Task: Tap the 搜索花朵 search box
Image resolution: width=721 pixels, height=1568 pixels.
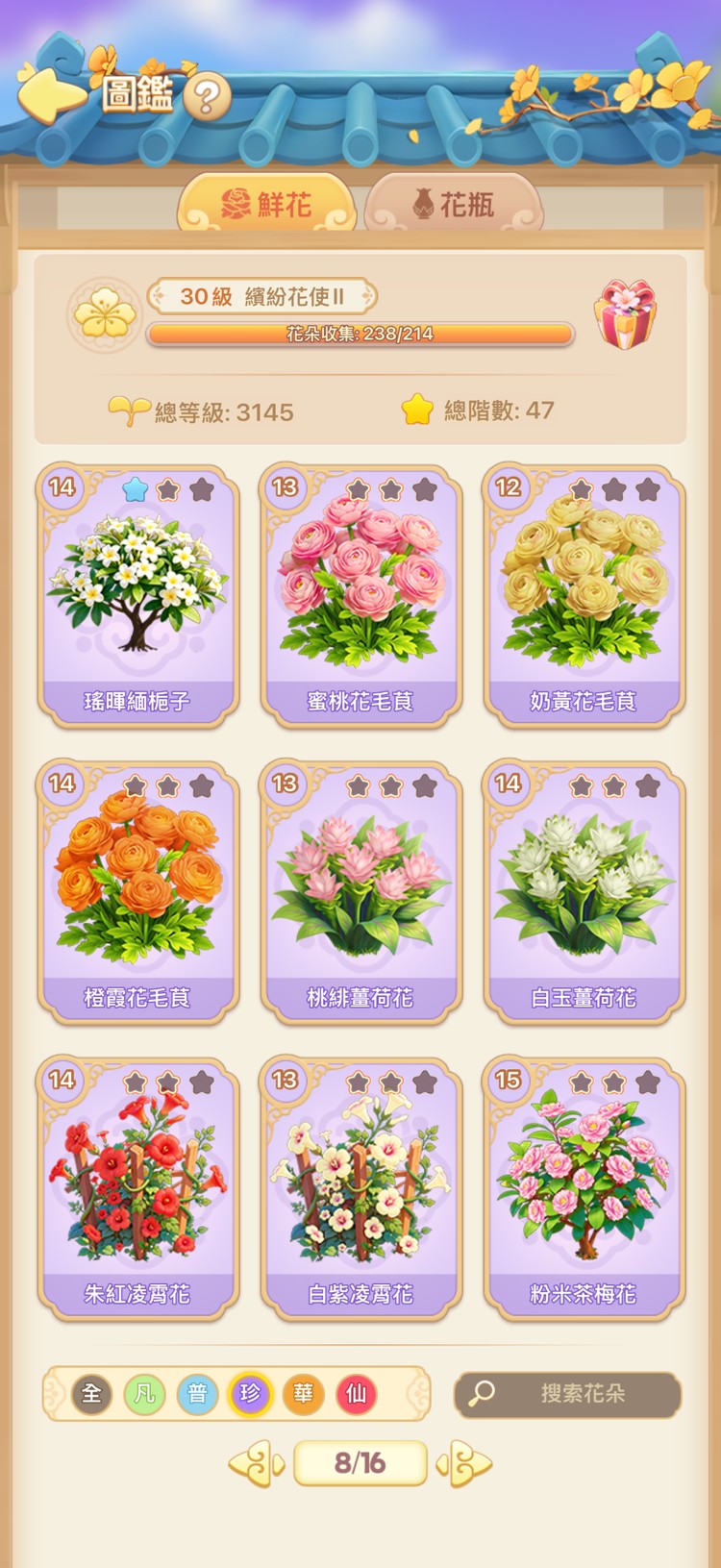Action: (x=568, y=1394)
